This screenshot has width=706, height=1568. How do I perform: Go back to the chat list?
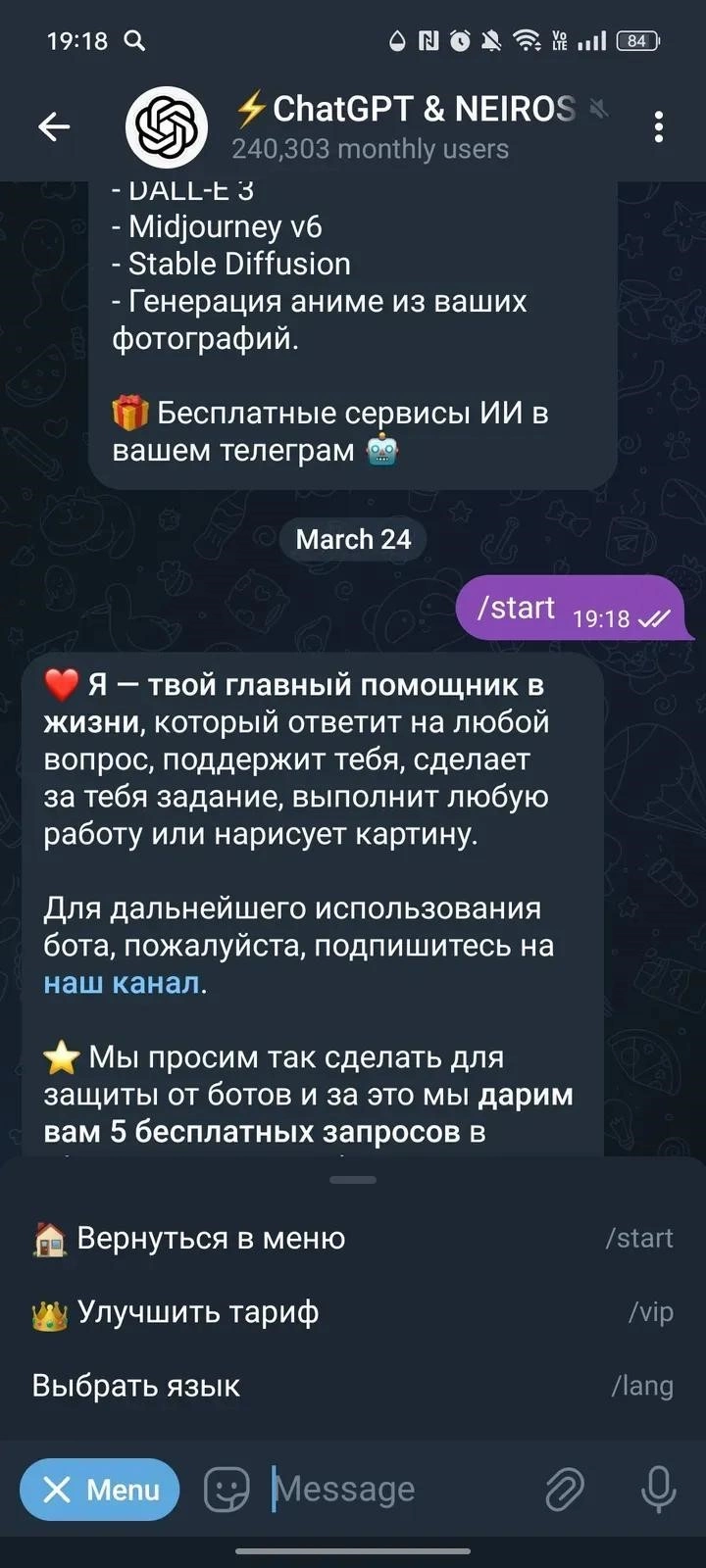[54, 126]
